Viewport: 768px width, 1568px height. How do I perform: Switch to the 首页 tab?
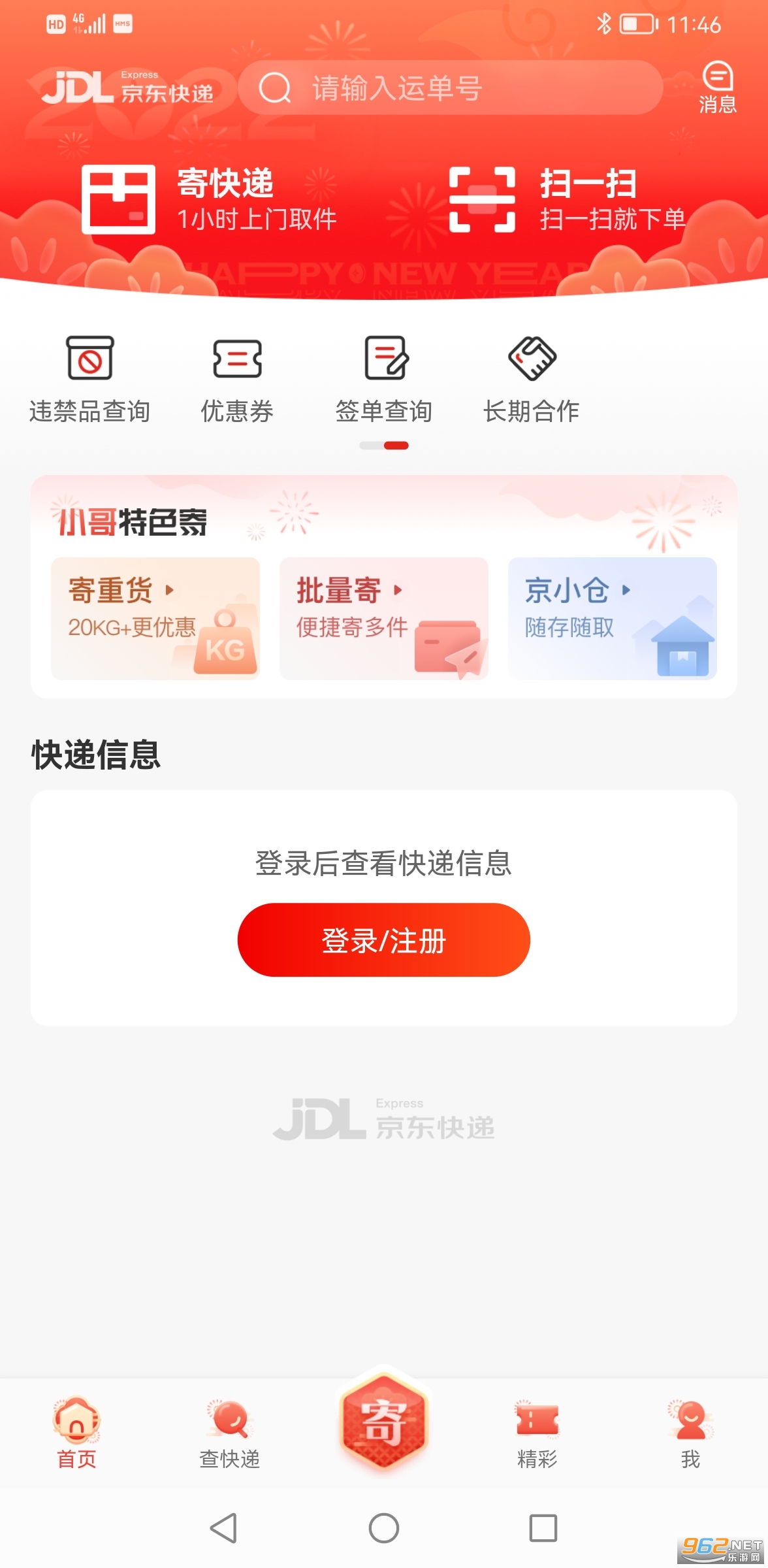coord(77,1433)
